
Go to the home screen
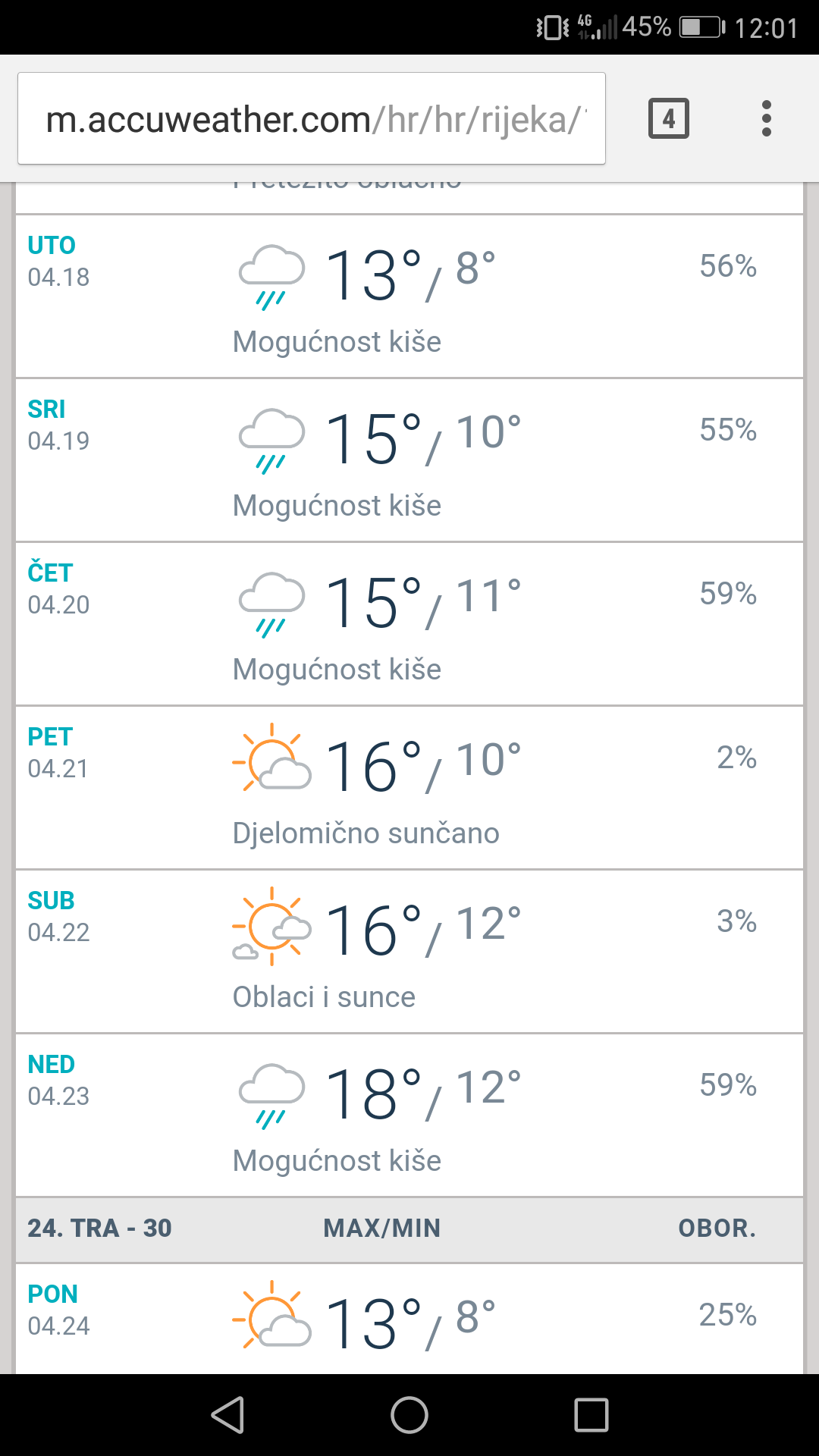pos(409,1415)
